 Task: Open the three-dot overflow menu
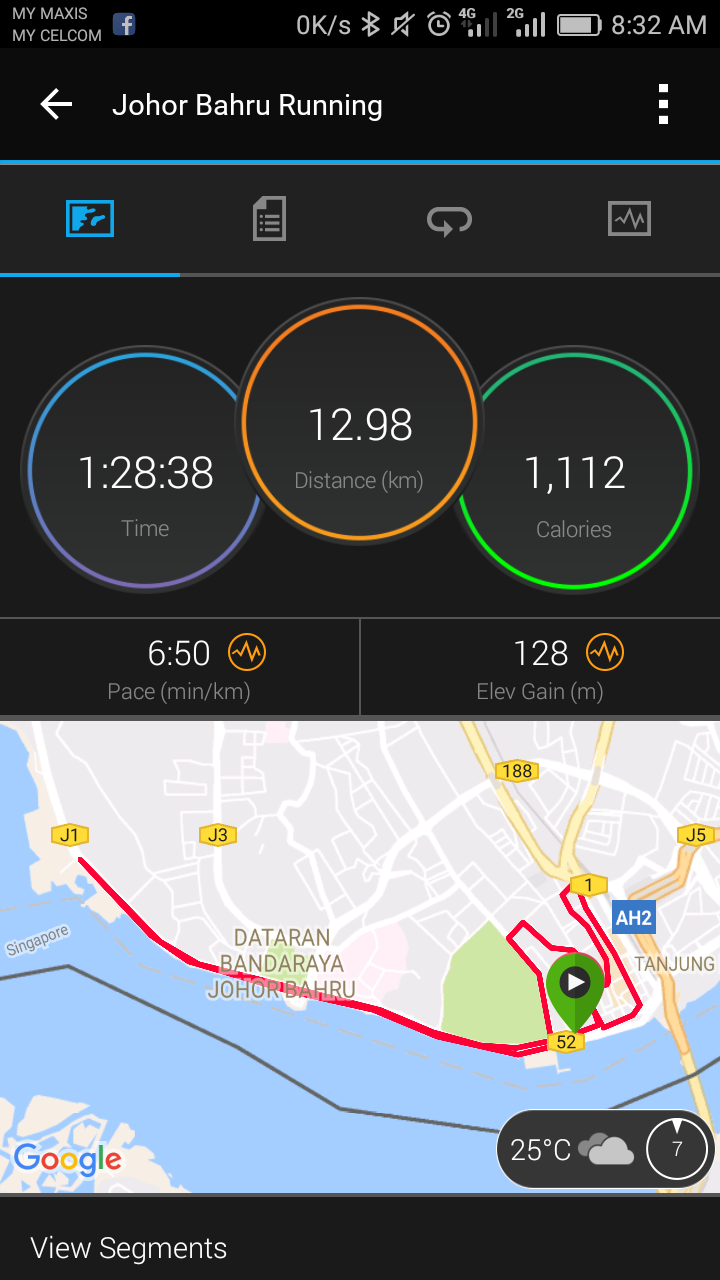click(x=663, y=105)
